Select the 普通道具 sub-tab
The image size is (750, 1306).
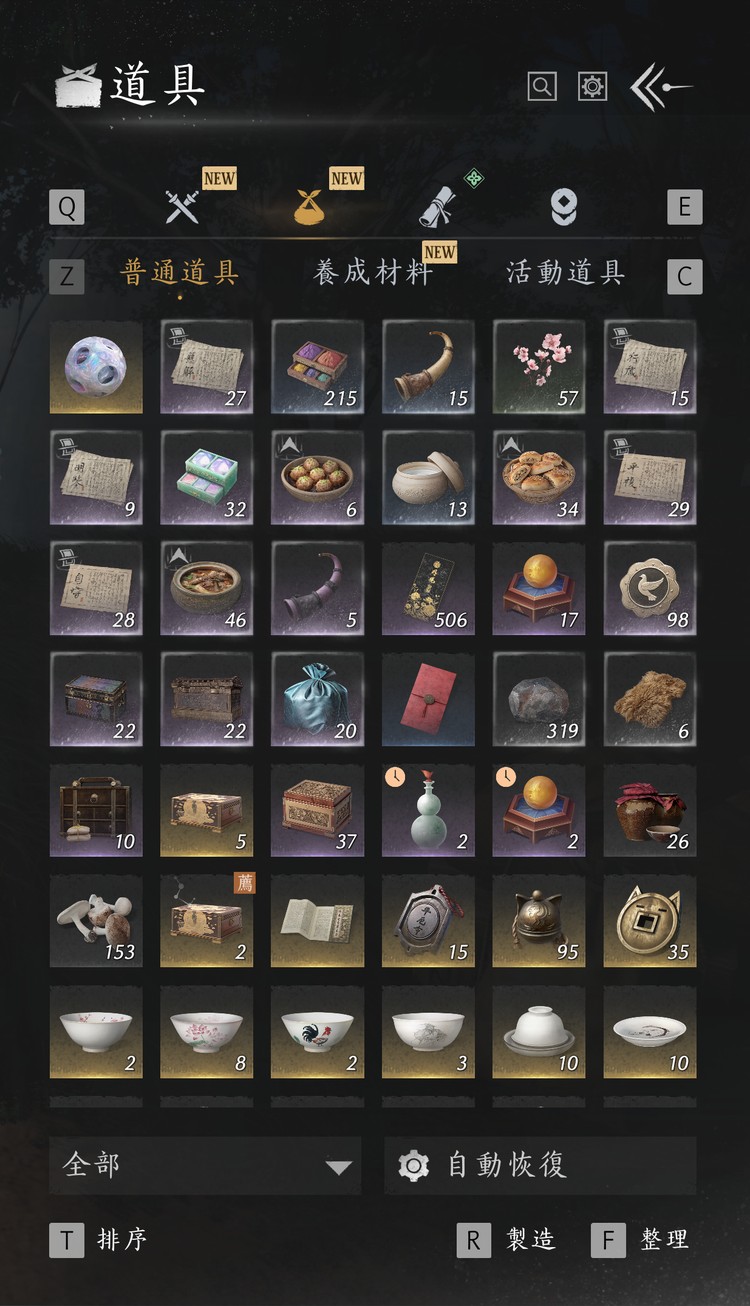click(x=180, y=272)
